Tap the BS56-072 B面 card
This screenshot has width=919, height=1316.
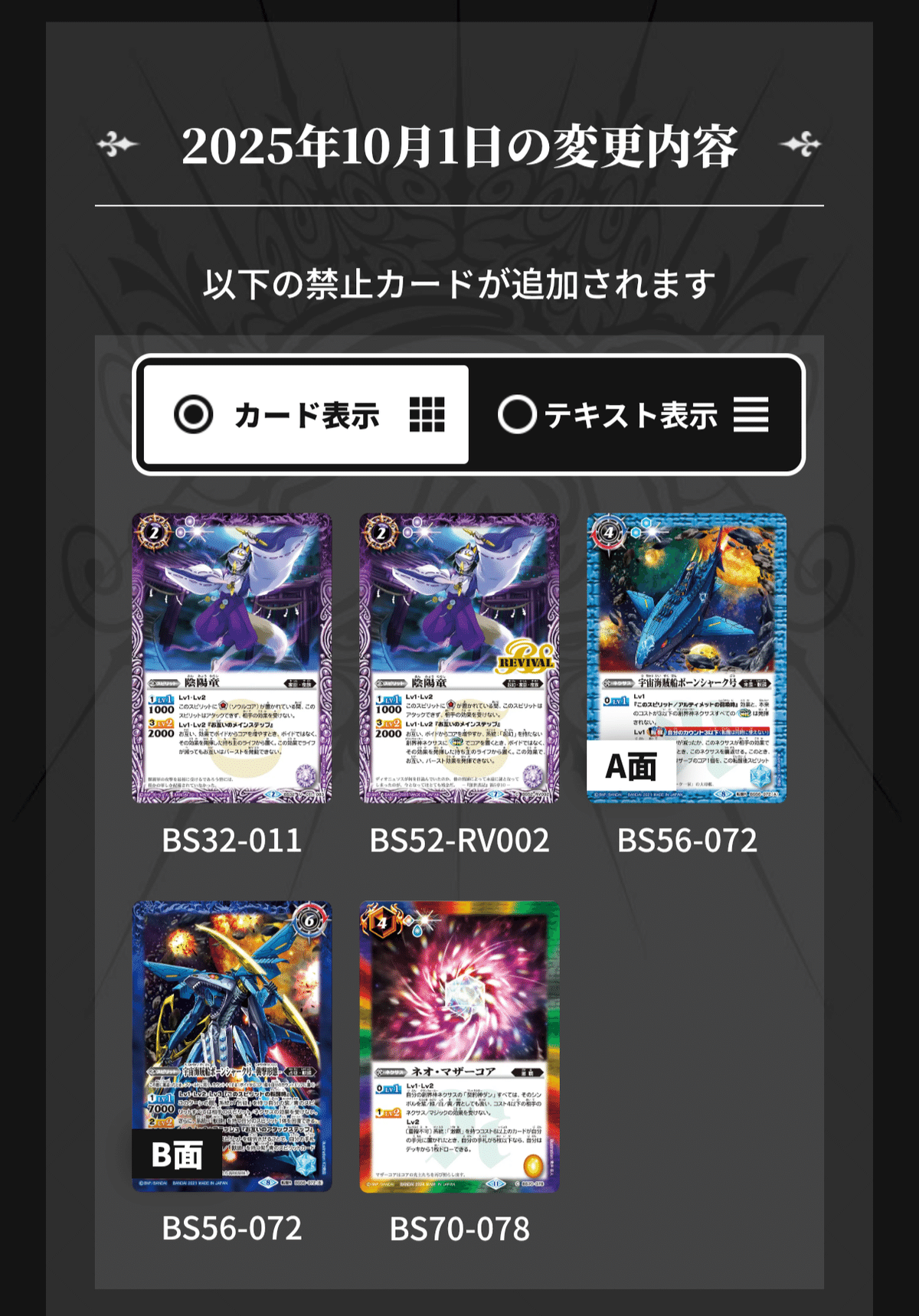(x=232, y=1046)
